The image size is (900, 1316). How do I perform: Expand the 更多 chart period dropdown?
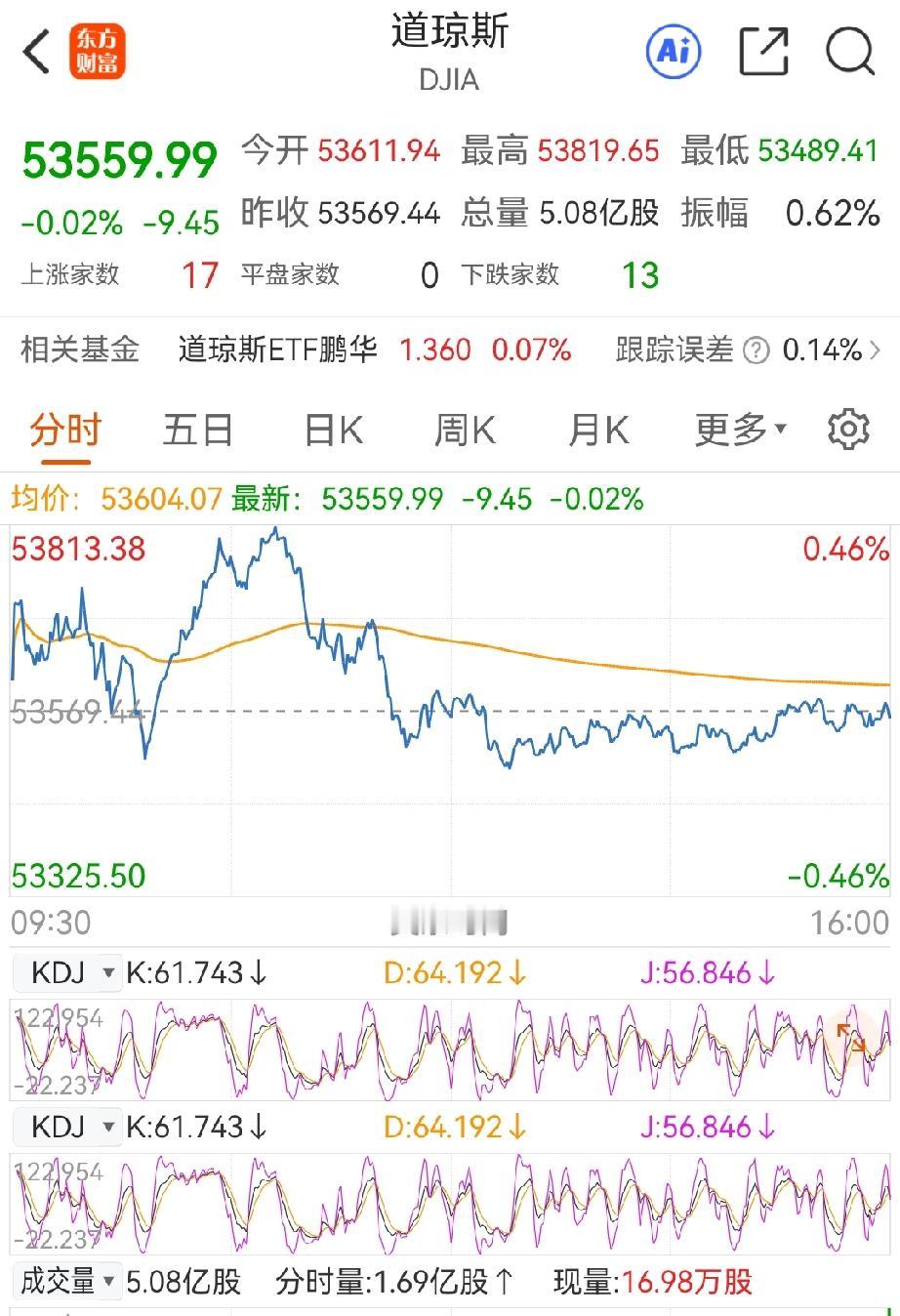[740, 430]
